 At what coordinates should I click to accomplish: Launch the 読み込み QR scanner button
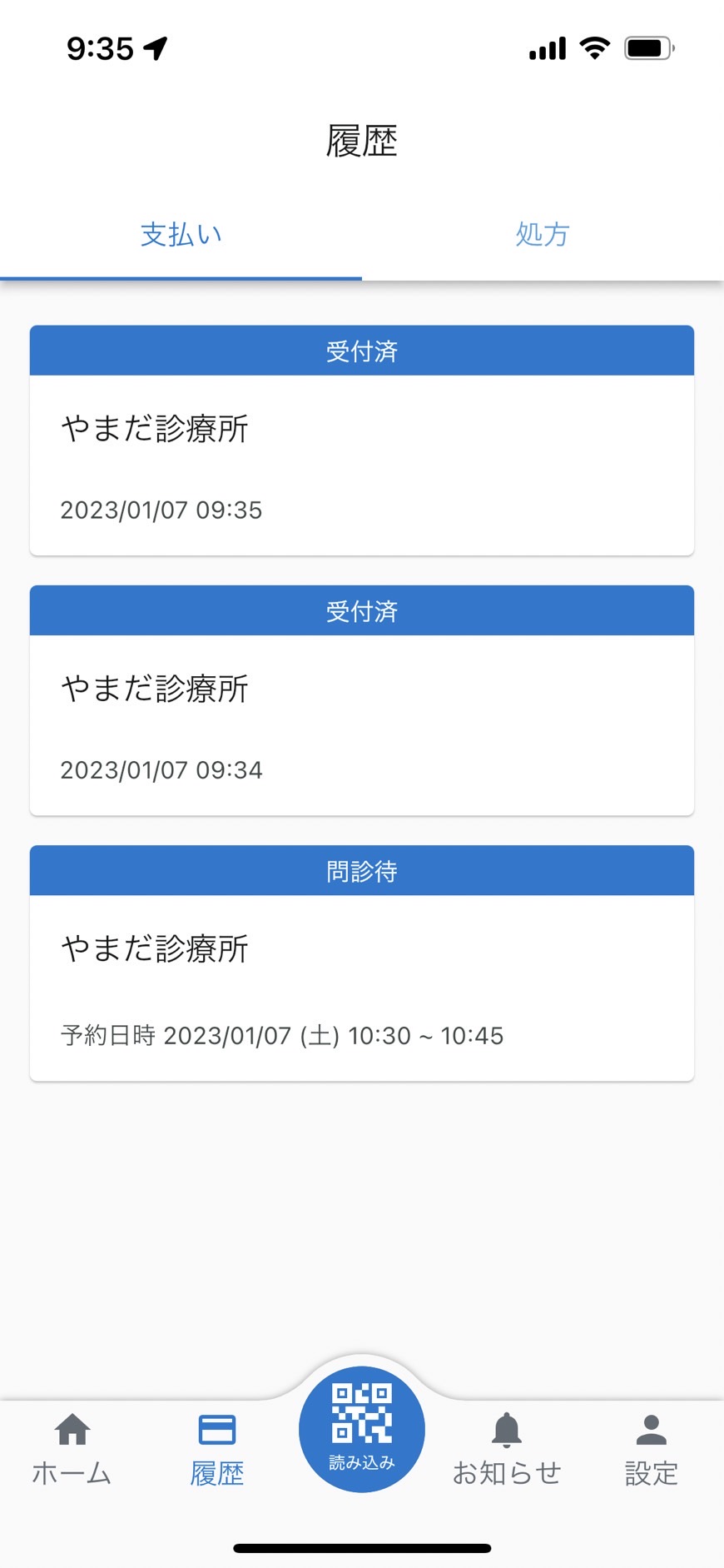[362, 1429]
